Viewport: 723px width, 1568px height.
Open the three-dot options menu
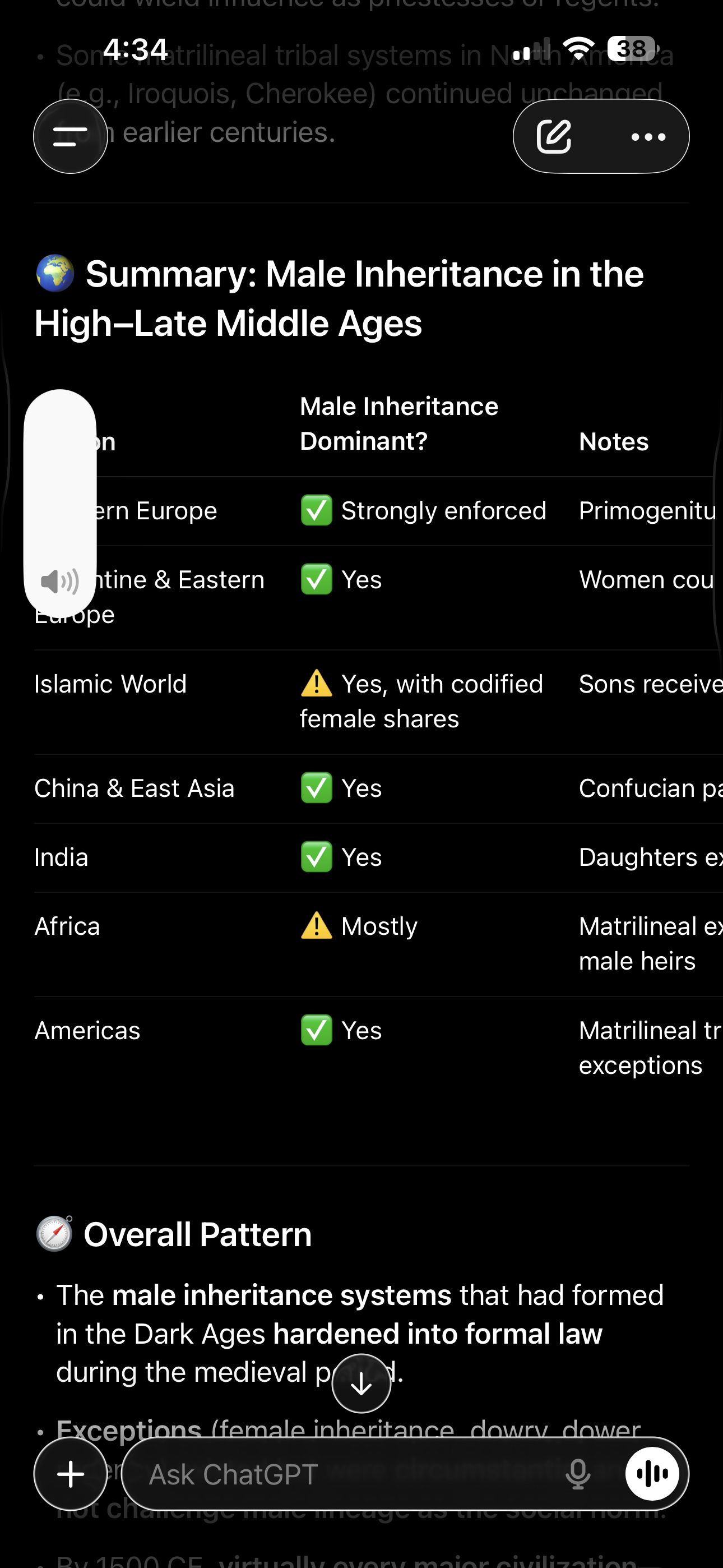pyautogui.click(x=648, y=137)
